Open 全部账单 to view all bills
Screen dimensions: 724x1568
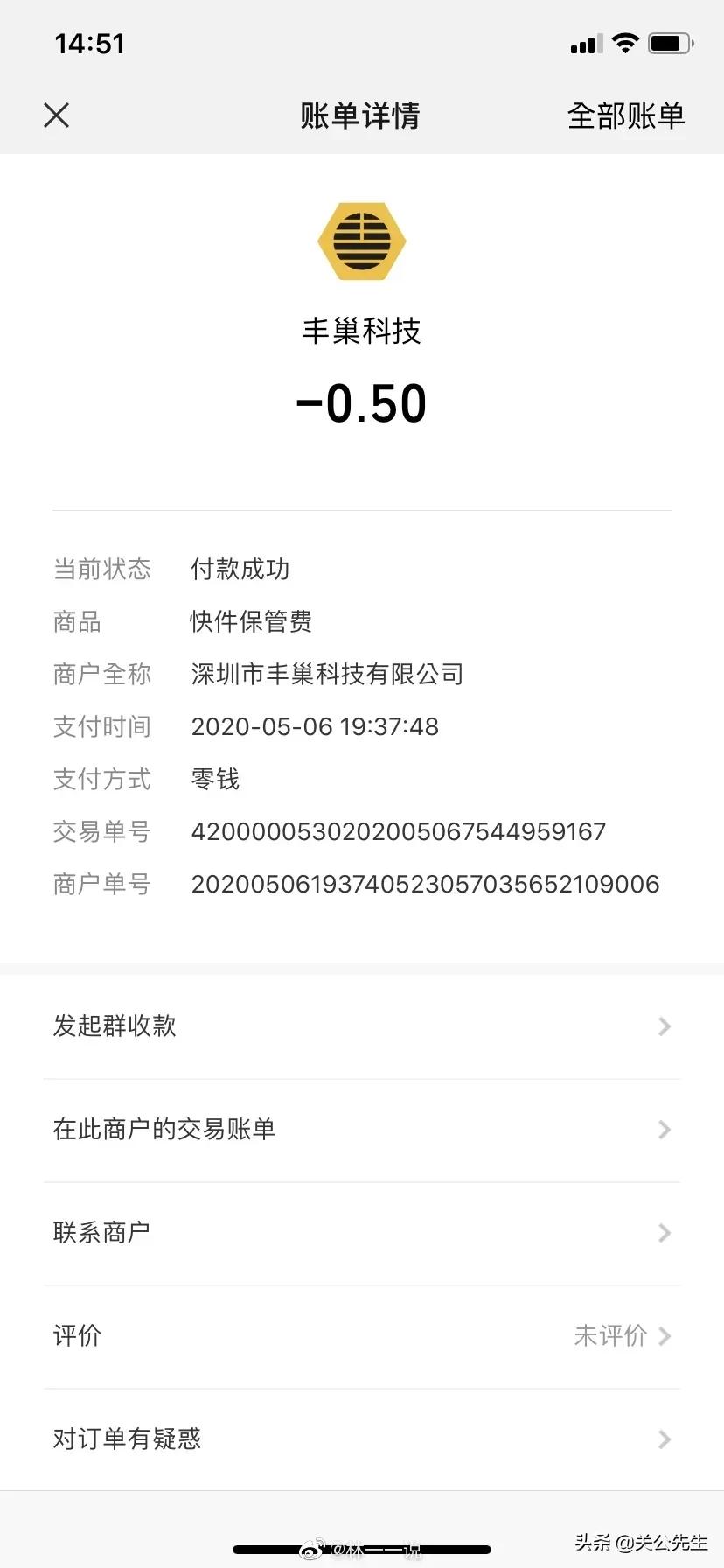[626, 115]
